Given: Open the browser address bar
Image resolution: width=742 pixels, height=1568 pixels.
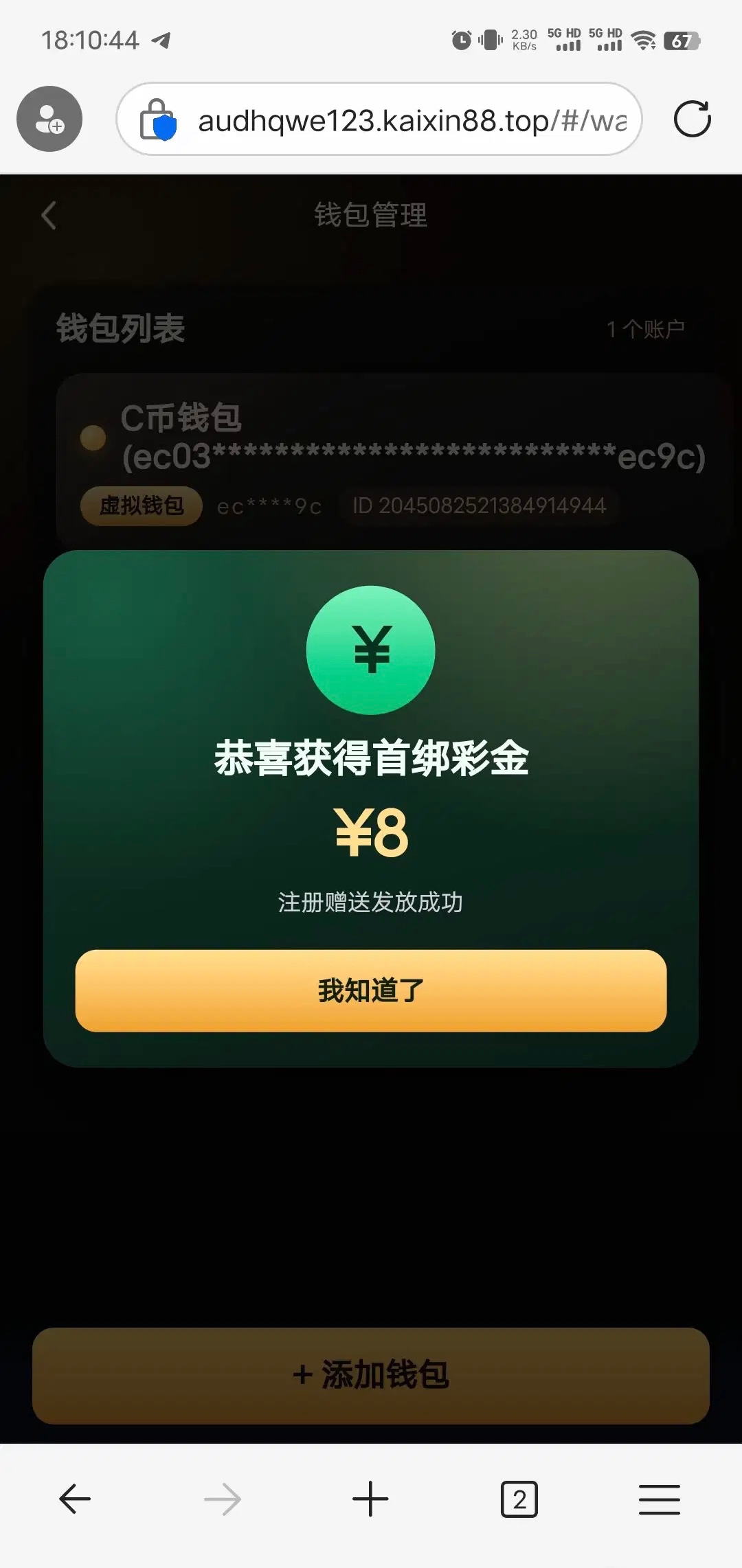Looking at the screenshot, I should pos(412,120).
